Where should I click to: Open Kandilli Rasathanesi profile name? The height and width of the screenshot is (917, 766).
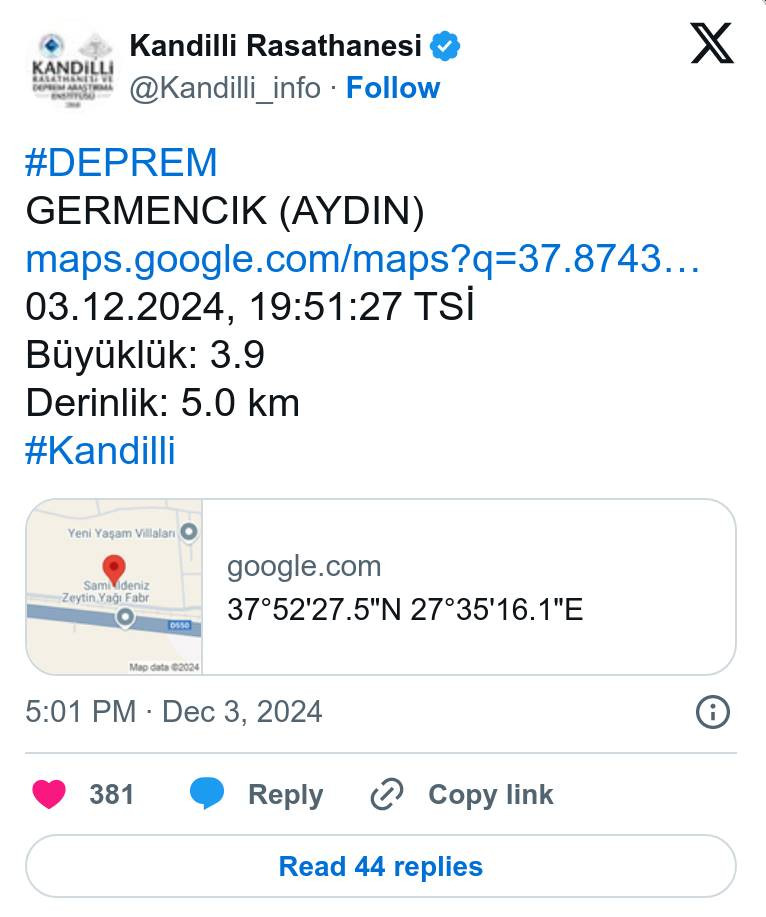pyautogui.click(x=275, y=45)
